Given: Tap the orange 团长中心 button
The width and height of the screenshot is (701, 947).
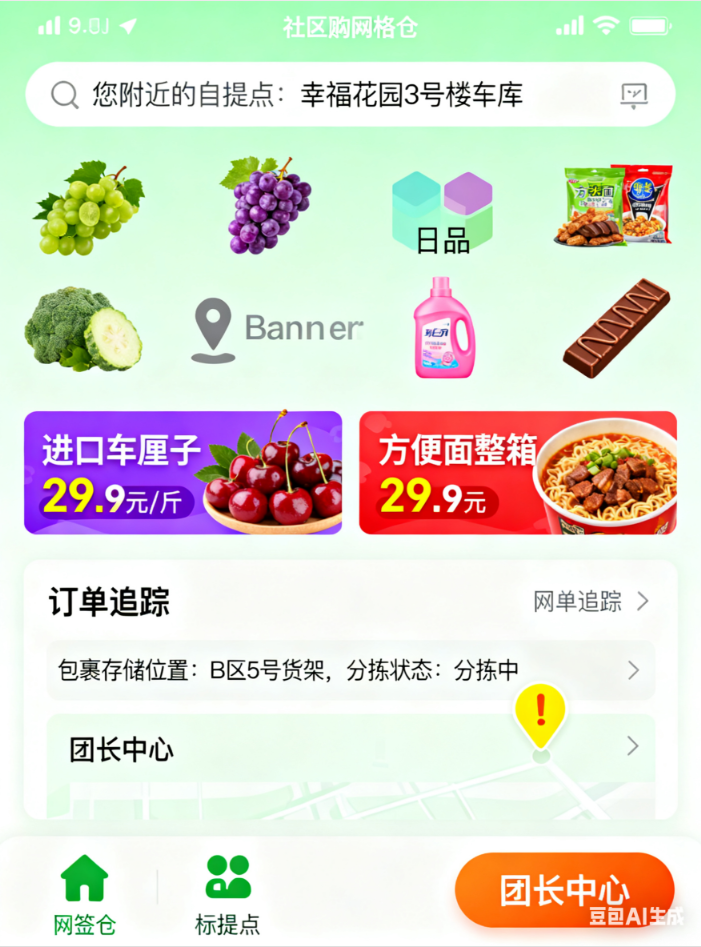Looking at the screenshot, I should tap(564, 890).
